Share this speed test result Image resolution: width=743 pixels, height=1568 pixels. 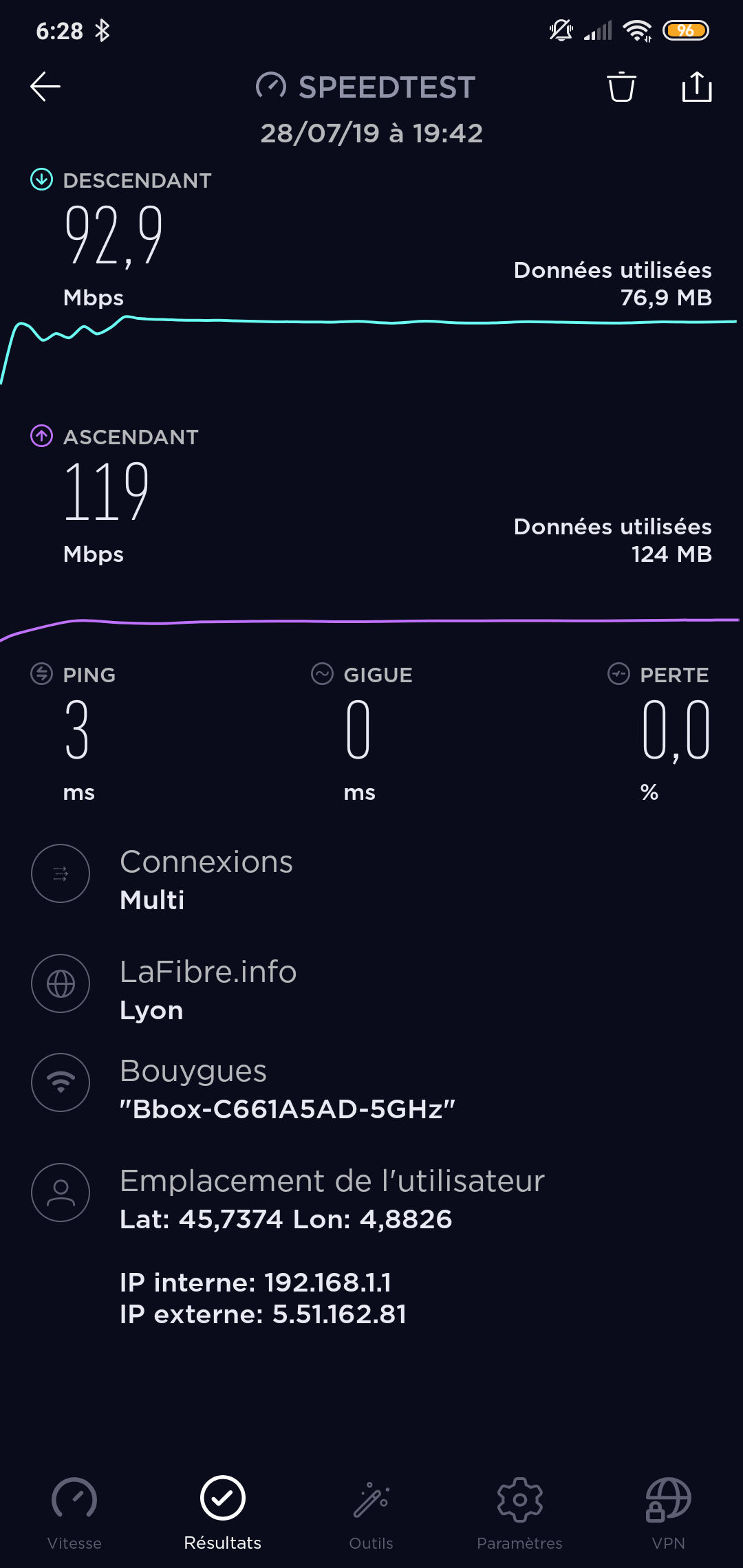[x=696, y=87]
